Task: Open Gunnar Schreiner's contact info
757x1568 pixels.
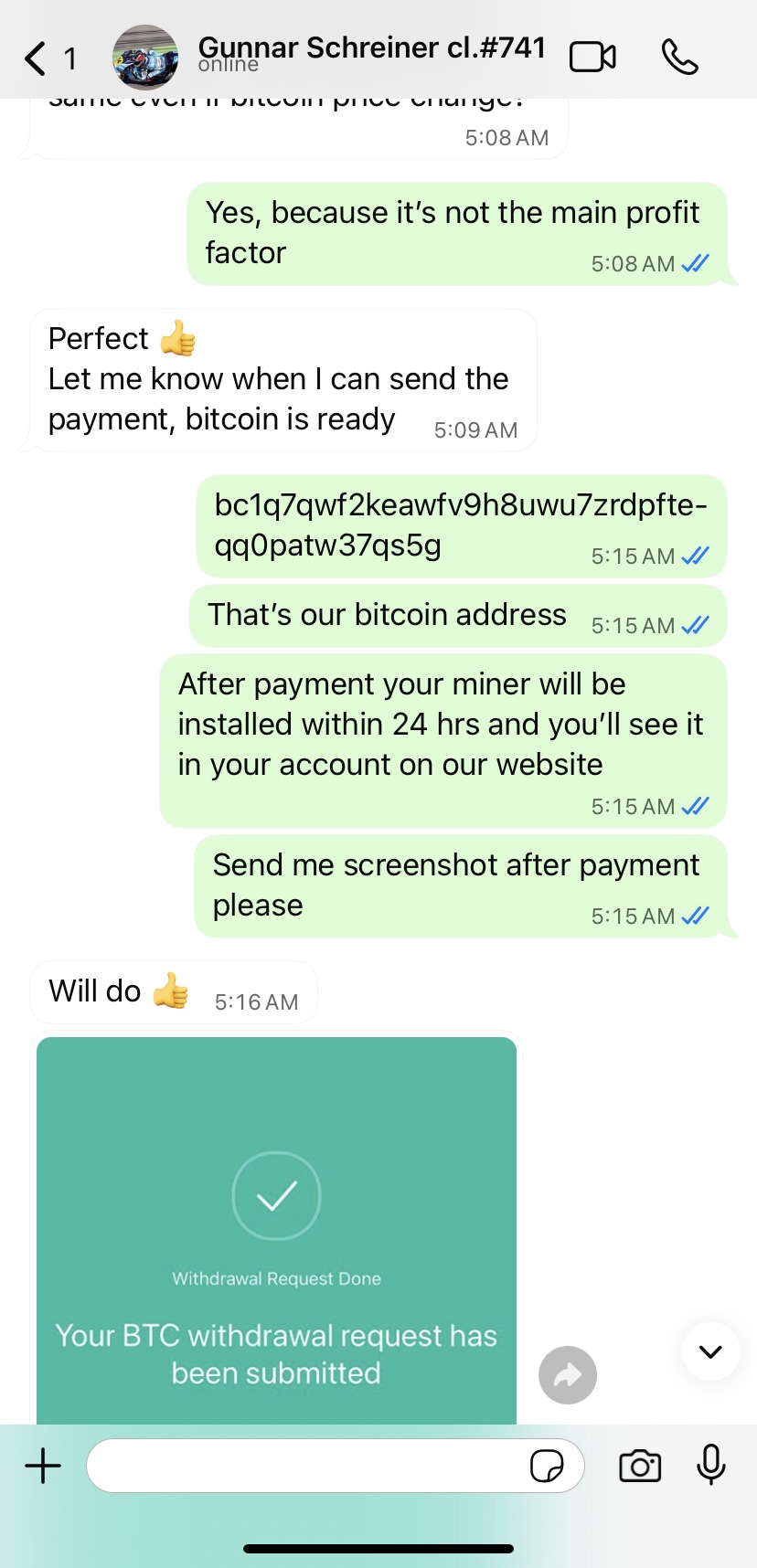Action: [370, 53]
